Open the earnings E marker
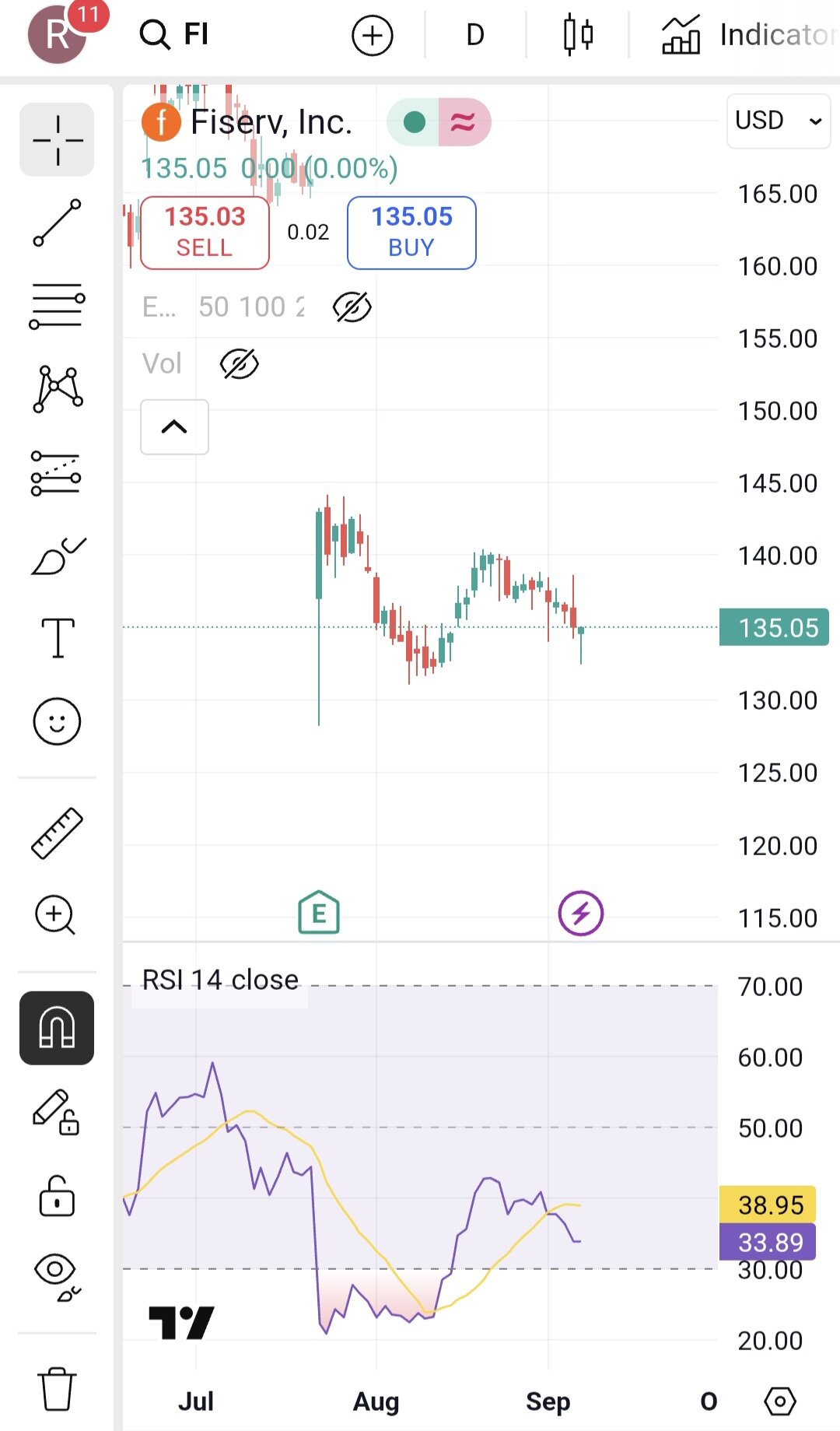 [319, 913]
